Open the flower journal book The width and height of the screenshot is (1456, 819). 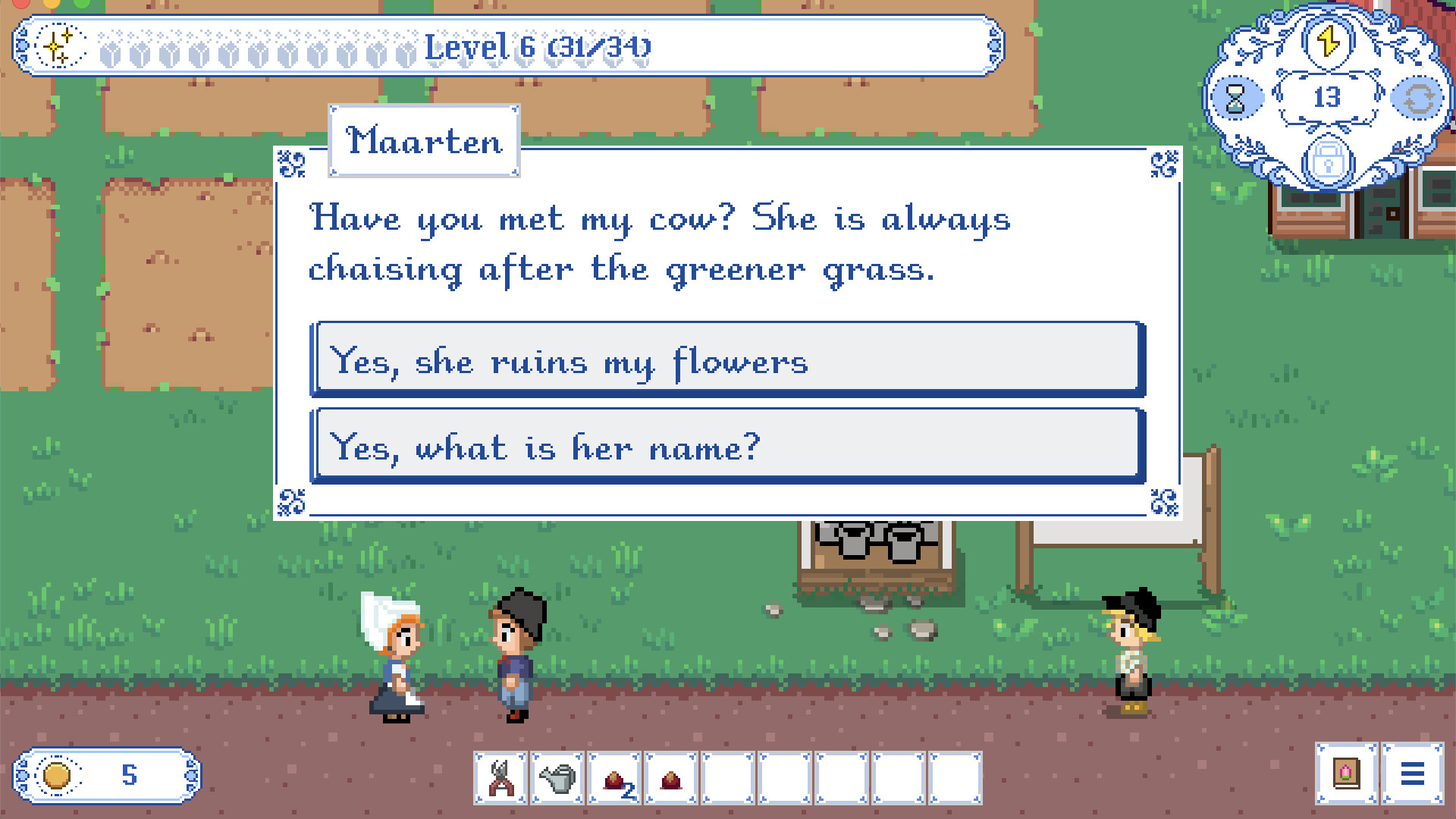[x=1346, y=774]
